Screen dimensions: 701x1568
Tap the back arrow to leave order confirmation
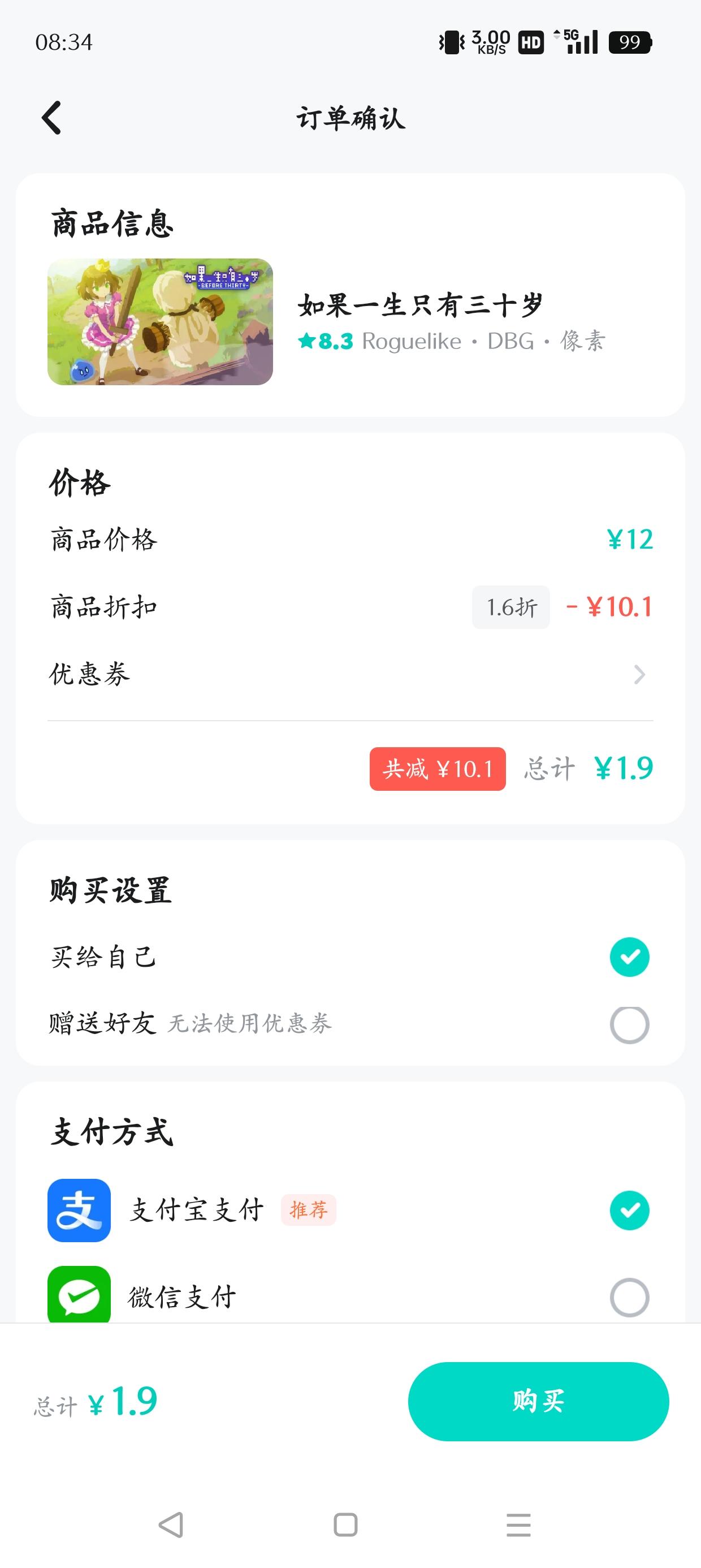51,119
